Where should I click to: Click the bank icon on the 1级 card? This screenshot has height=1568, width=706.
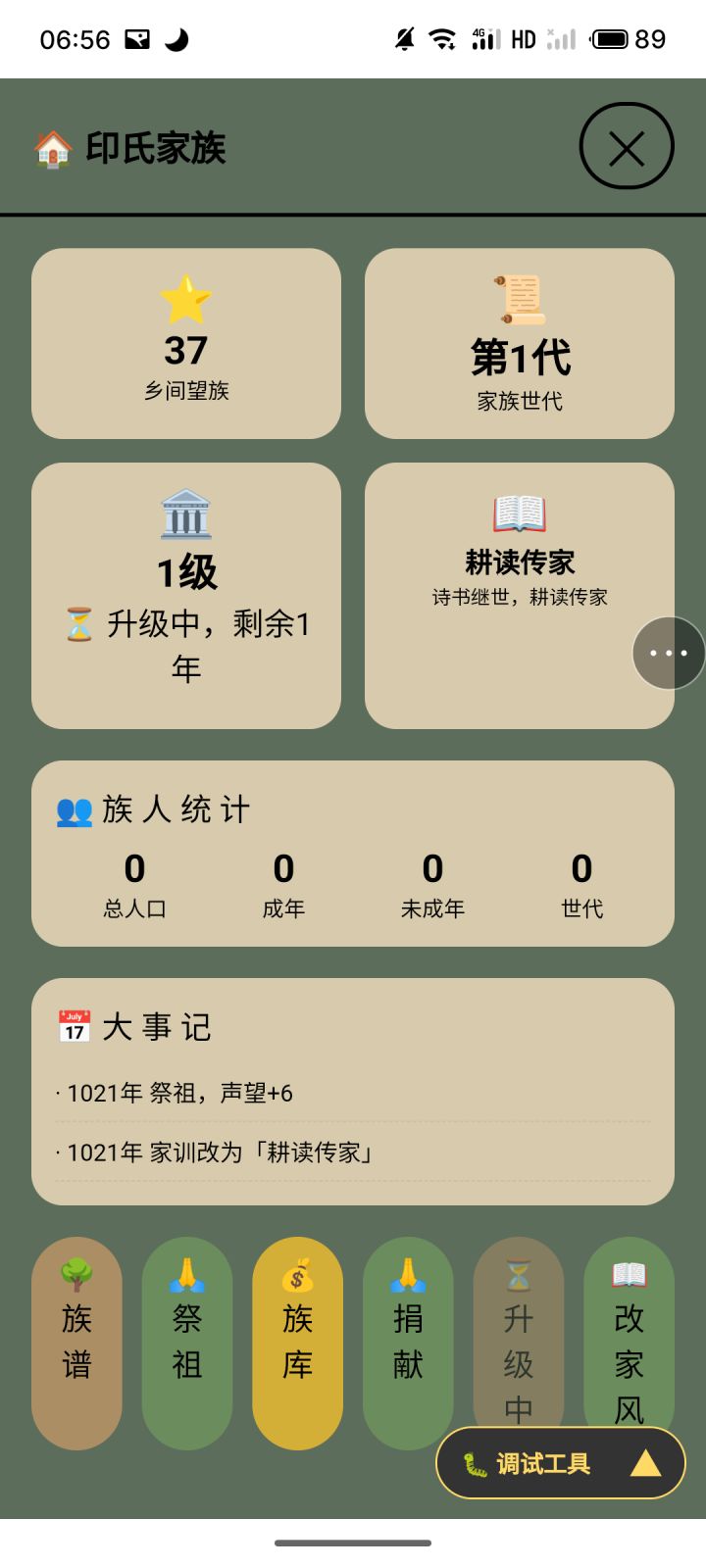[x=185, y=511]
